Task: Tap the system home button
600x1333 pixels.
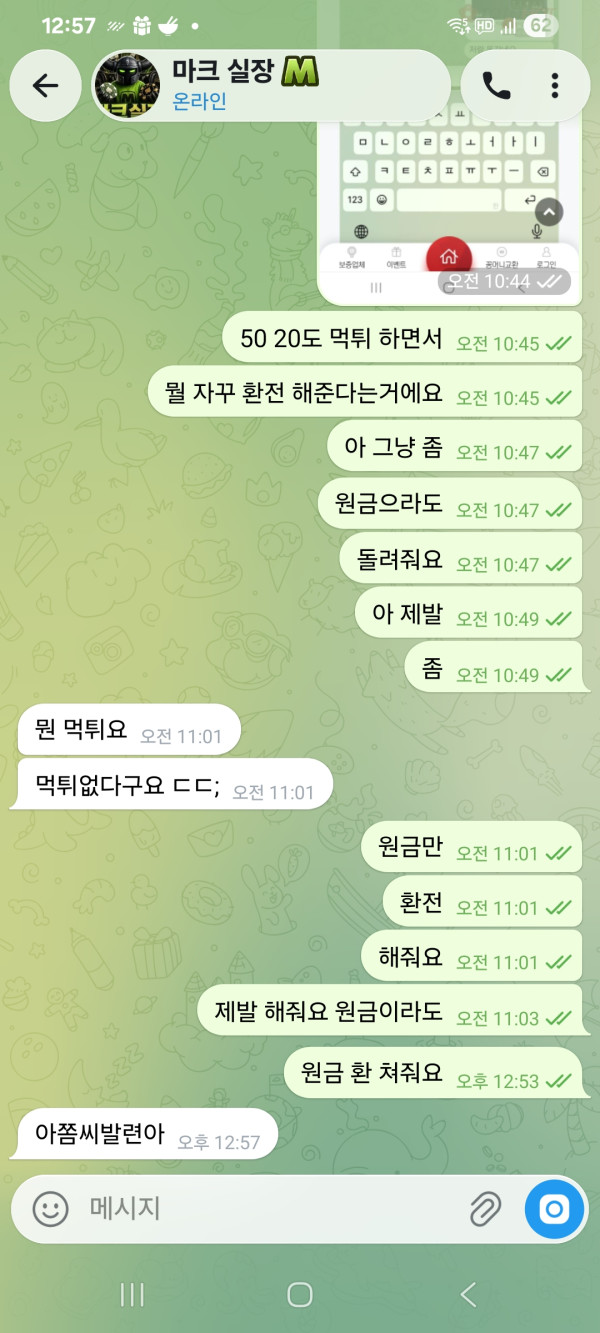Action: pyautogui.click(x=300, y=1295)
